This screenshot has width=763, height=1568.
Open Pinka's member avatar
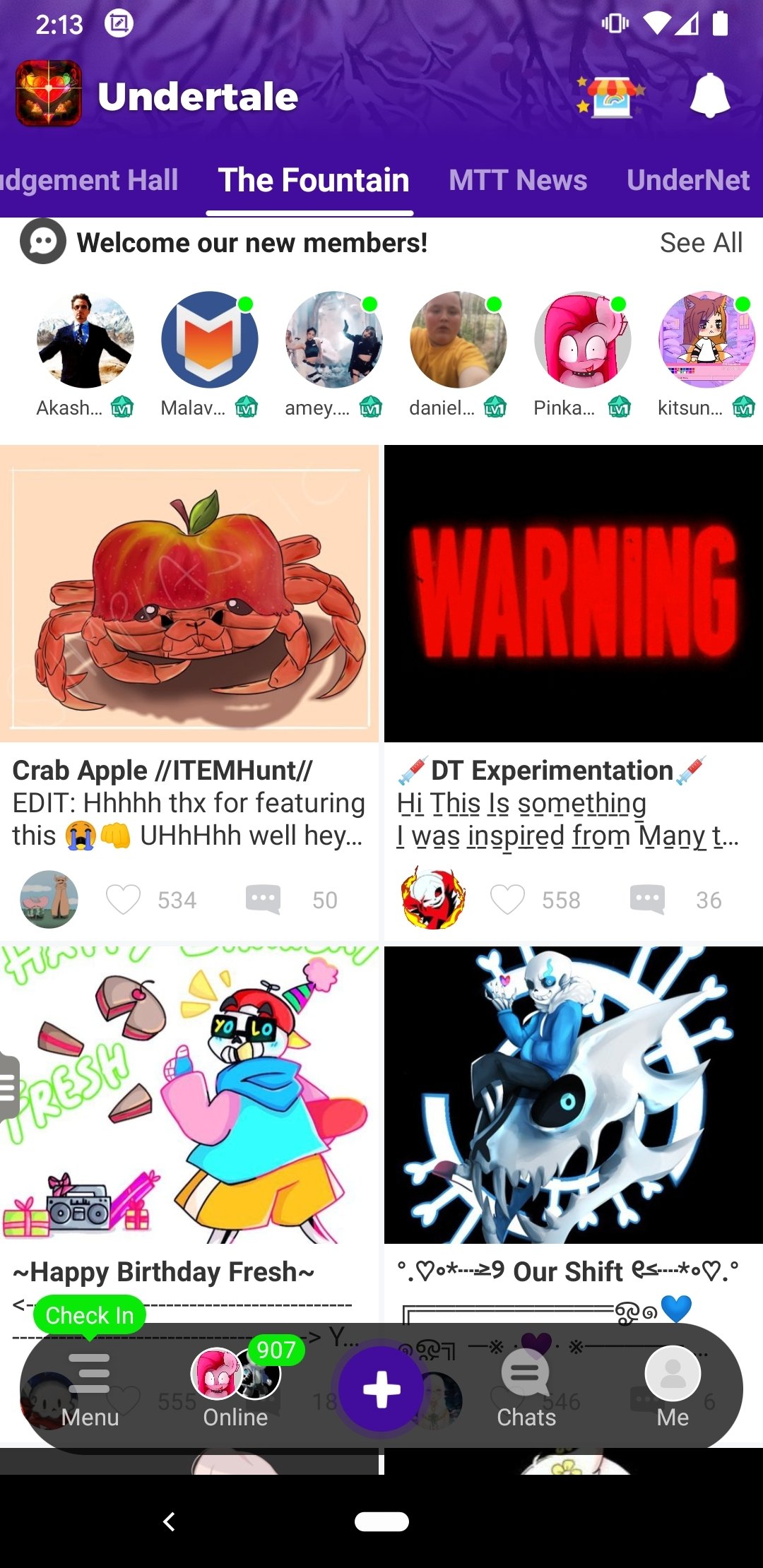[x=582, y=340]
